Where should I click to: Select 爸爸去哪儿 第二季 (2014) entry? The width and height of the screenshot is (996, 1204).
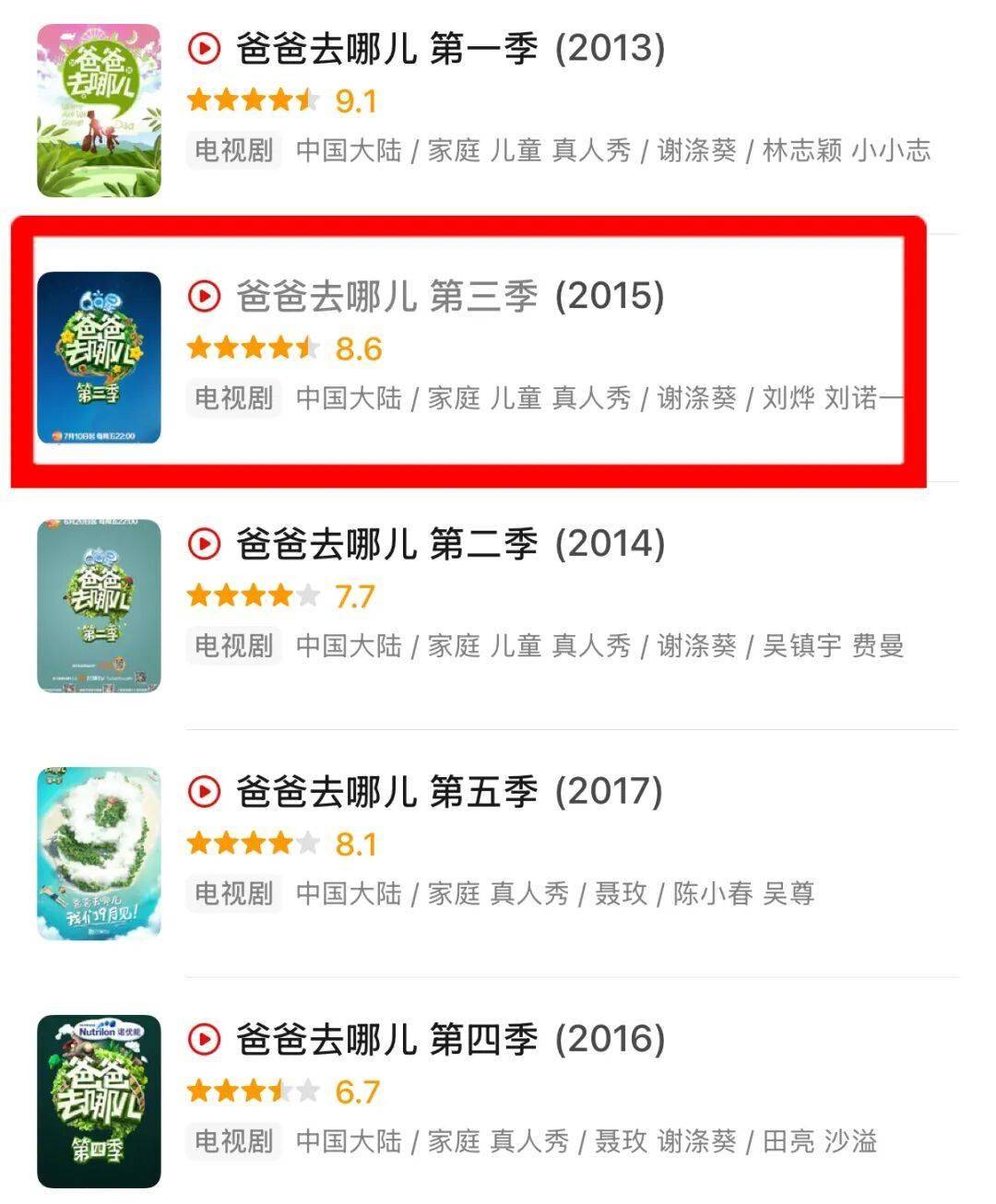[450, 544]
